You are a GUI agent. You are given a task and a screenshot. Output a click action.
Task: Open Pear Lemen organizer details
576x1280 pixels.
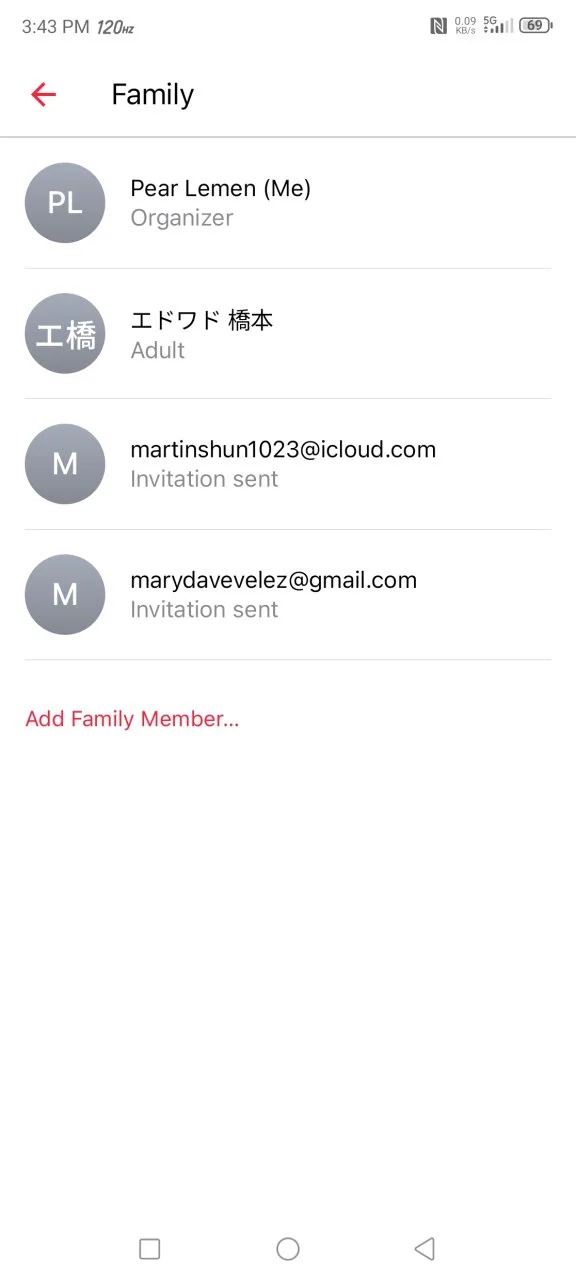(288, 203)
